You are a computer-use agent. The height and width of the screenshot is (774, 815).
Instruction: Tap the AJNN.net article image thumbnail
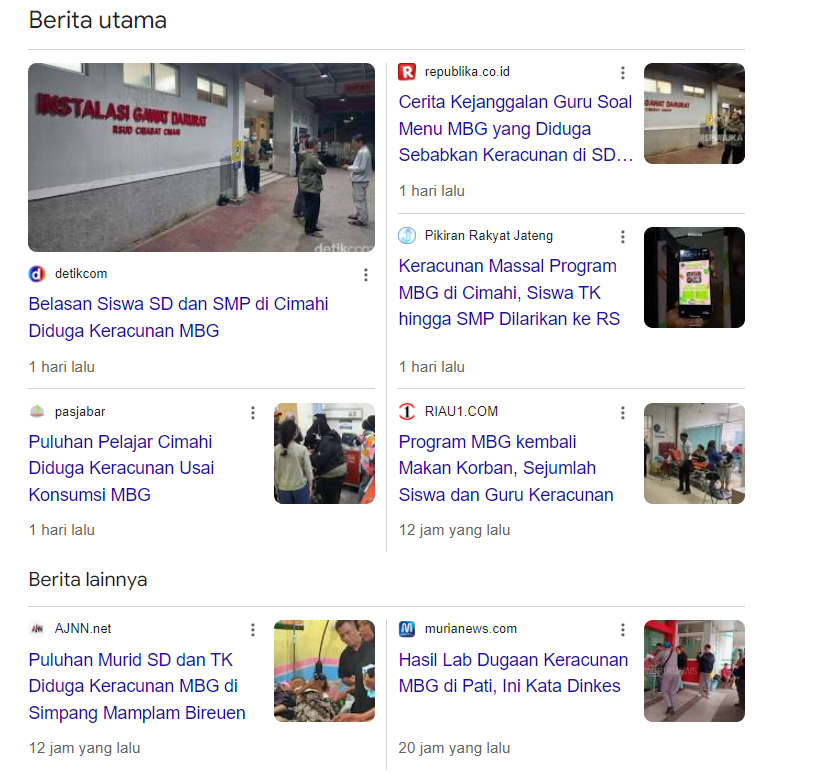[x=324, y=671]
